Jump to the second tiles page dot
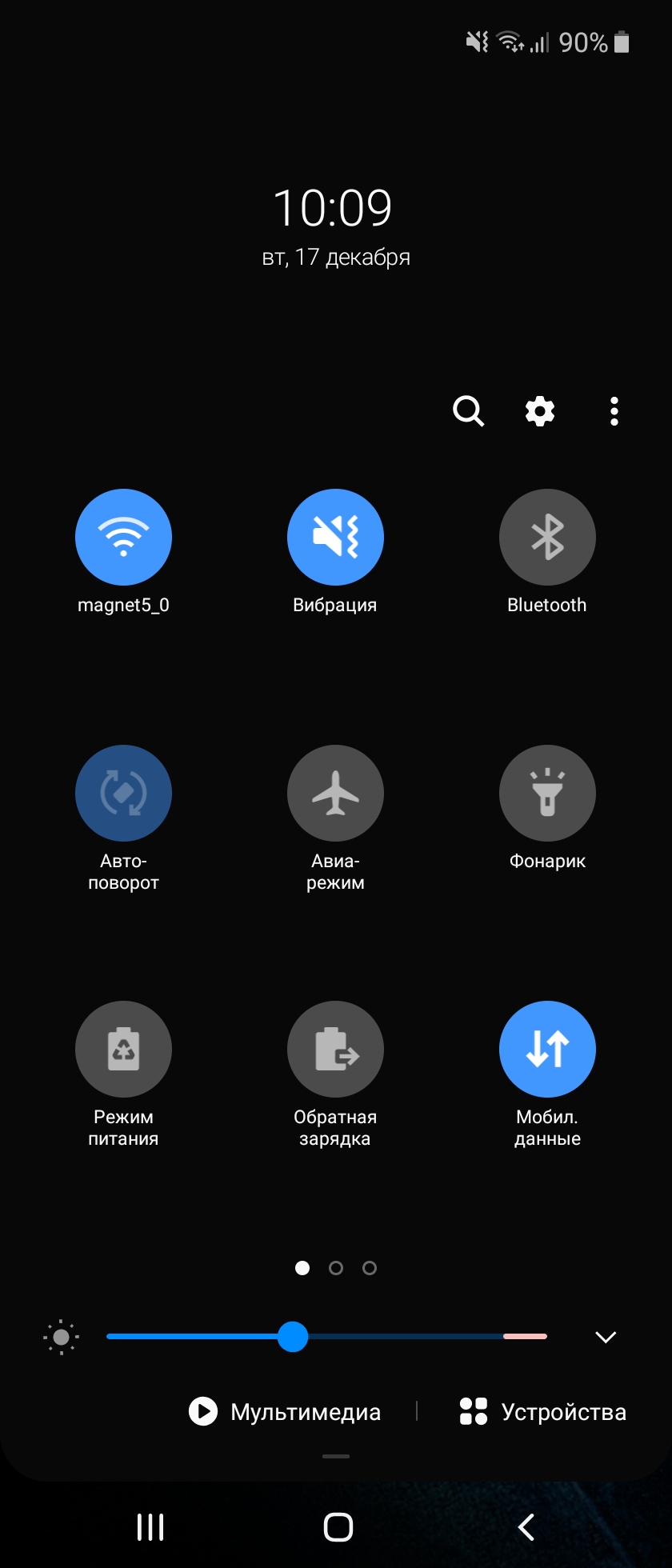This screenshot has width=672, height=1568. tap(336, 1268)
